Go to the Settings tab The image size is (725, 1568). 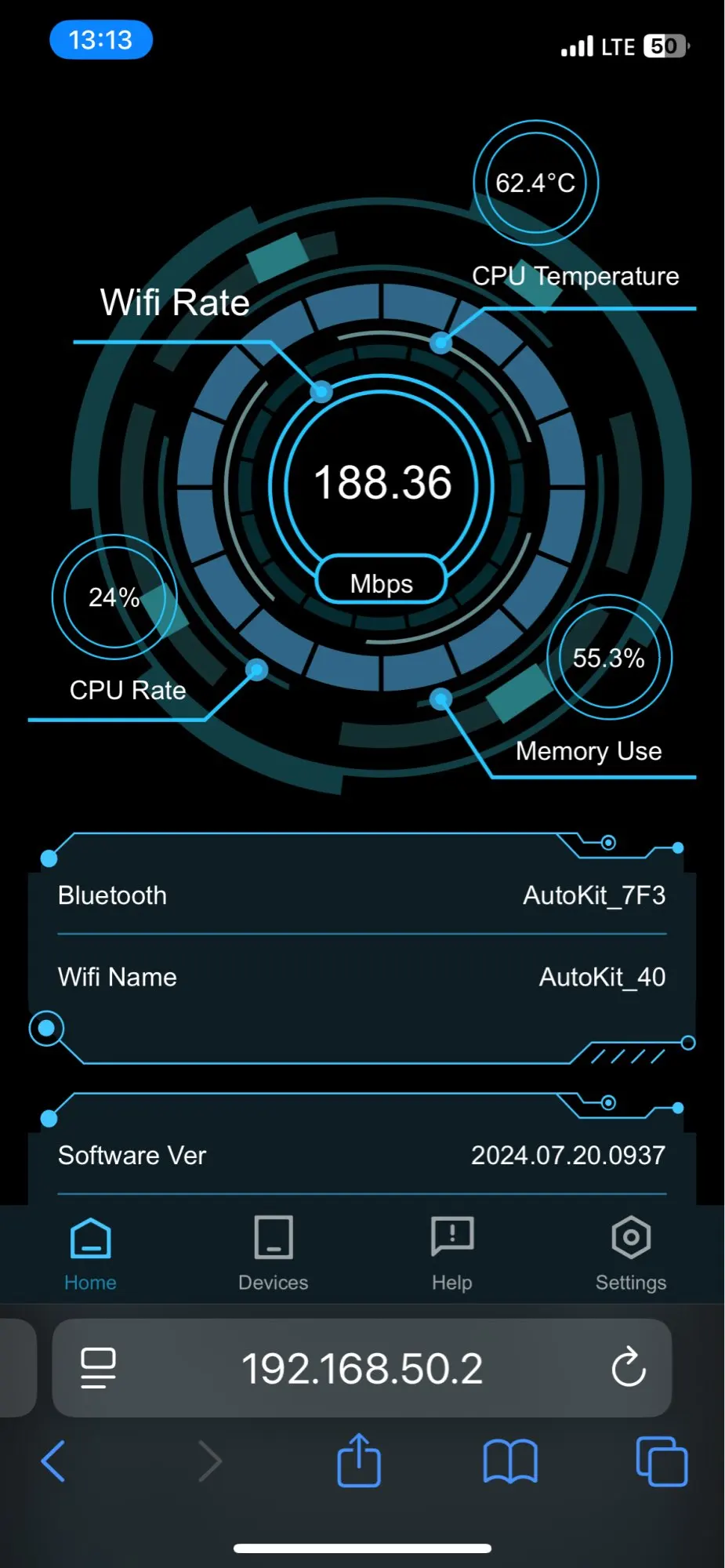tap(631, 1253)
